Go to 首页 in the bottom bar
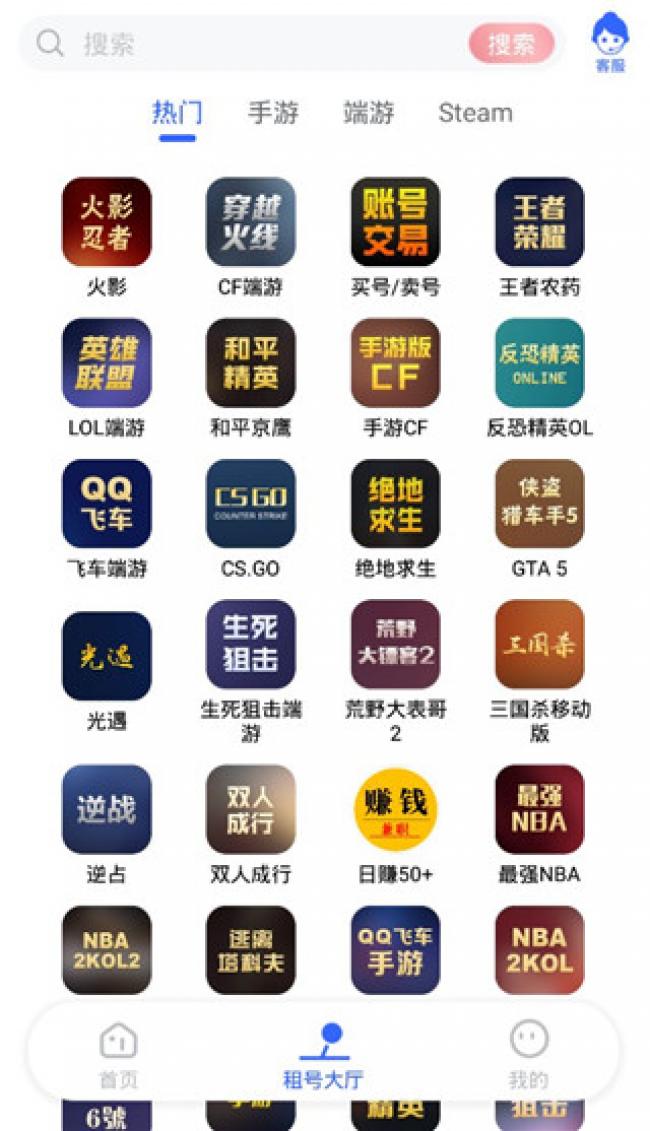Viewport: 650px width, 1131px height. tap(118, 1054)
